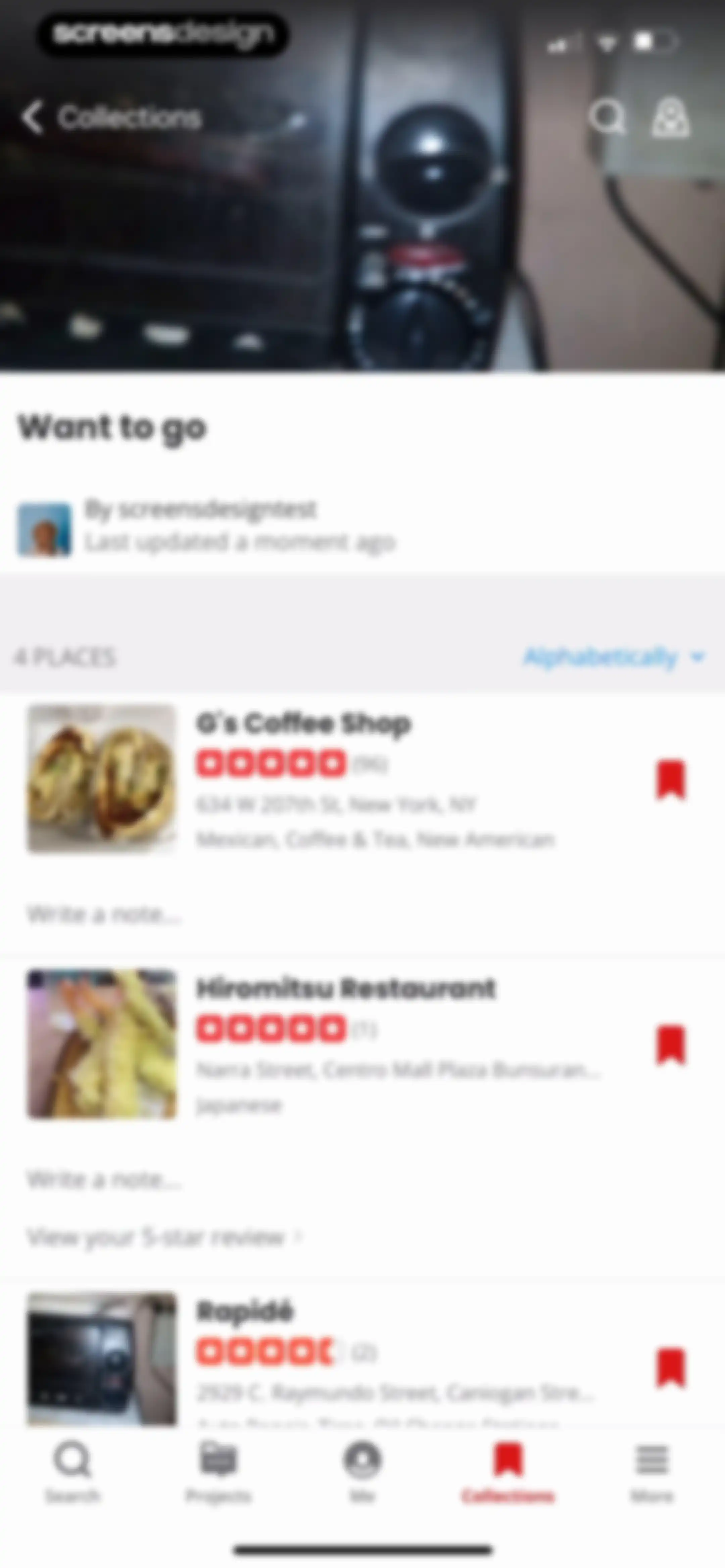Switch to the Me tab
The width and height of the screenshot is (725, 1568).
[x=363, y=1472]
